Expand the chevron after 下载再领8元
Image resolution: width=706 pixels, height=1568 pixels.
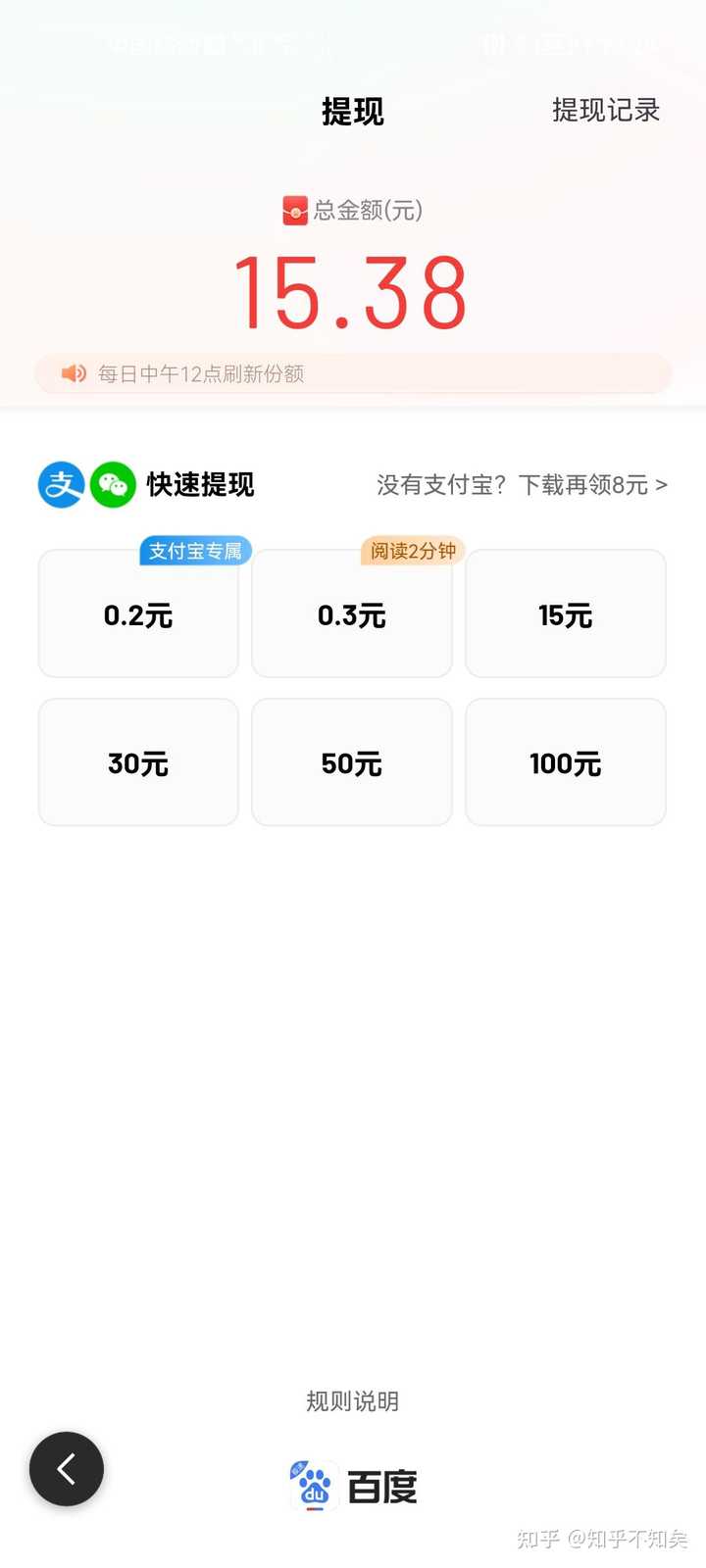(663, 485)
